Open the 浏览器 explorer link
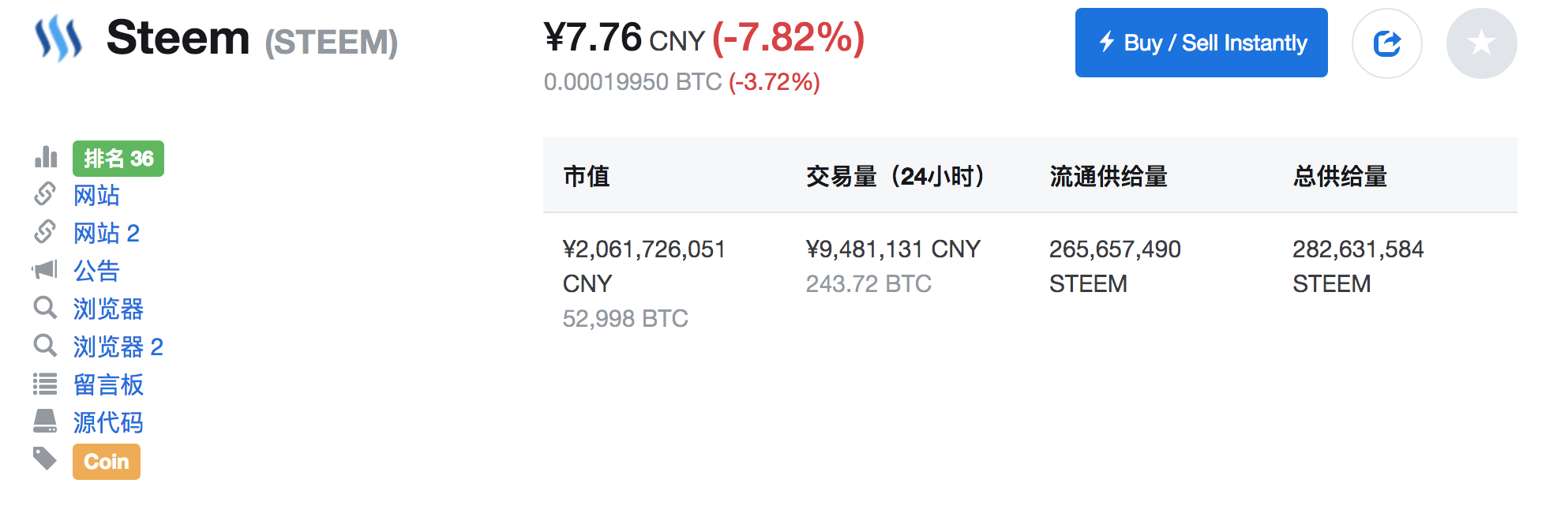This screenshot has width=1568, height=532. (x=108, y=309)
